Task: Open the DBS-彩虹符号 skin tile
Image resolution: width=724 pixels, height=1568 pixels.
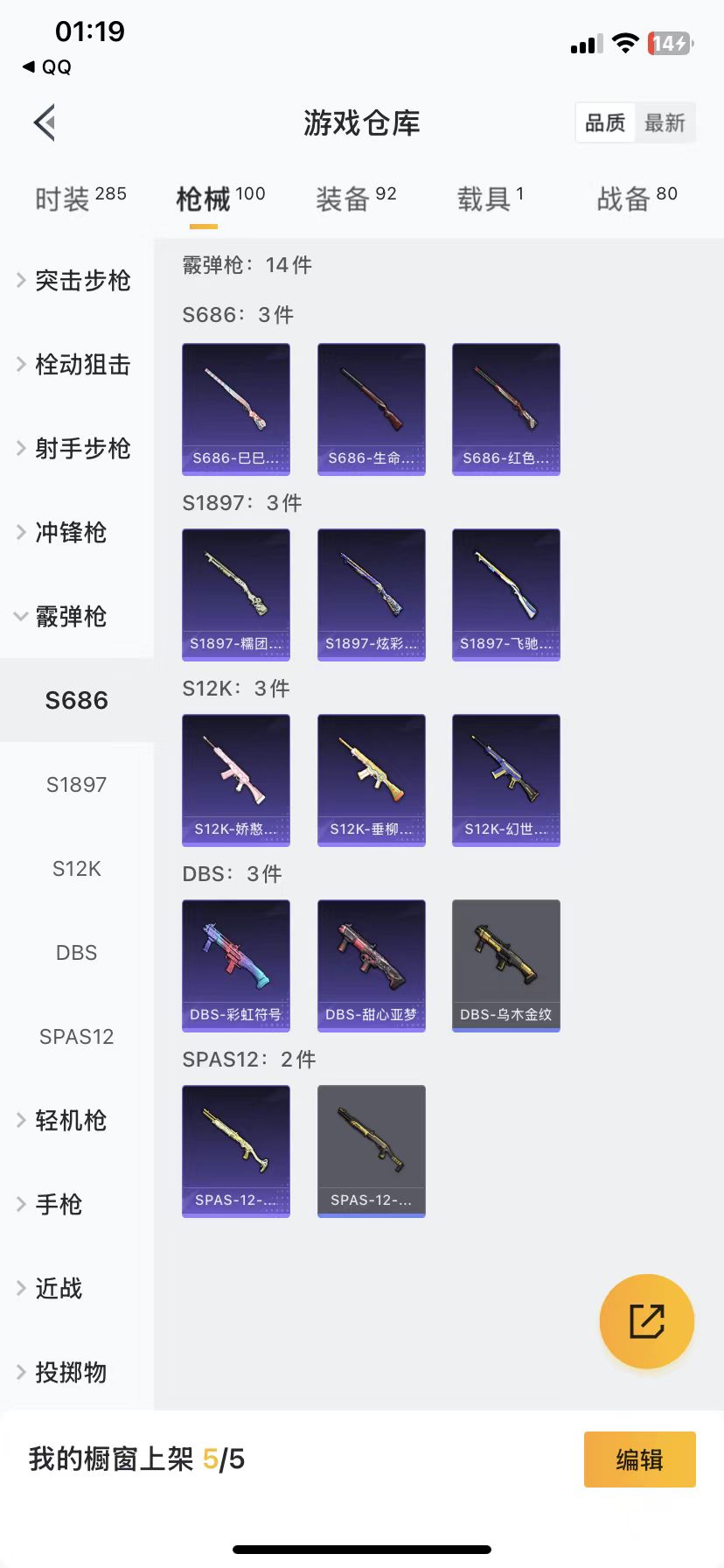Action: click(x=236, y=965)
